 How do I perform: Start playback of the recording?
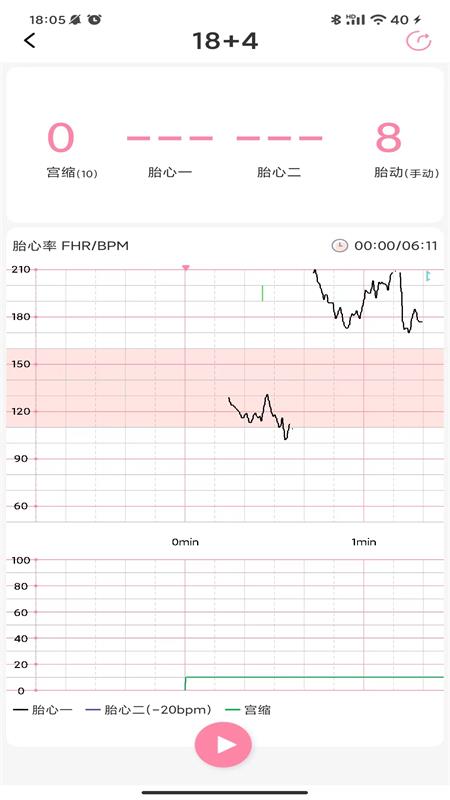223,744
